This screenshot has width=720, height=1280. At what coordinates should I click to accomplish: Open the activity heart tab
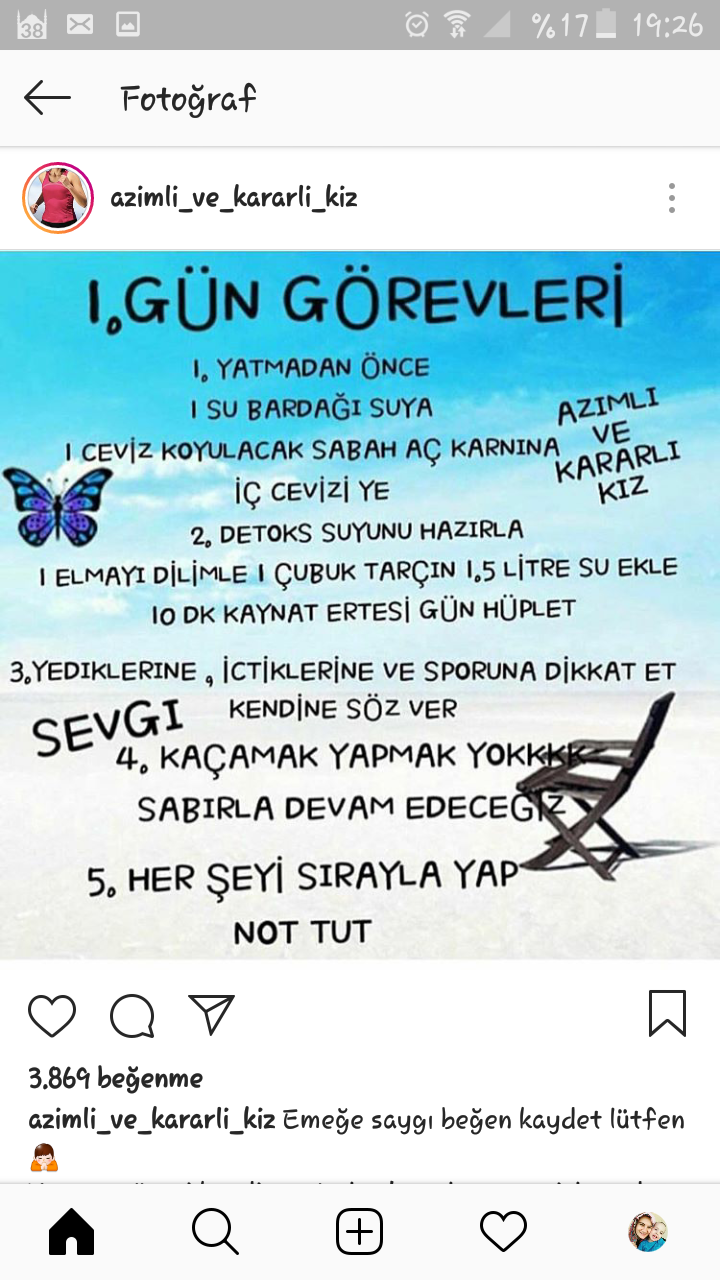tap(503, 1232)
